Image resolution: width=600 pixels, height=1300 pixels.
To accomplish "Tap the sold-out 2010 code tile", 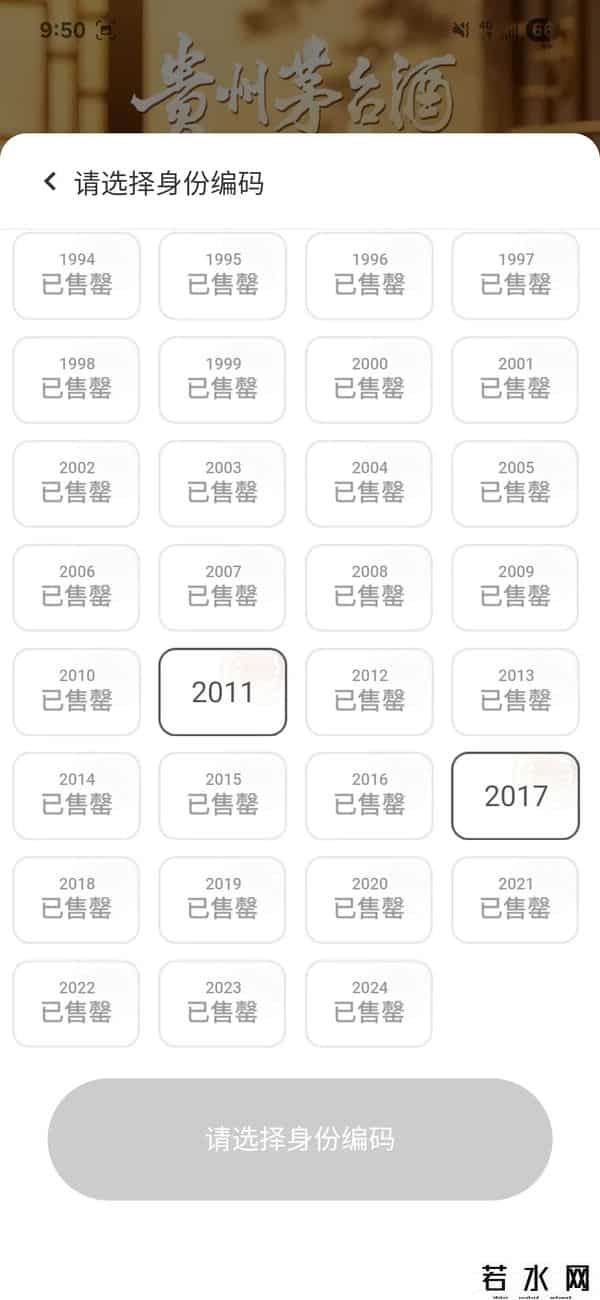I will click(x=77, y=692).
